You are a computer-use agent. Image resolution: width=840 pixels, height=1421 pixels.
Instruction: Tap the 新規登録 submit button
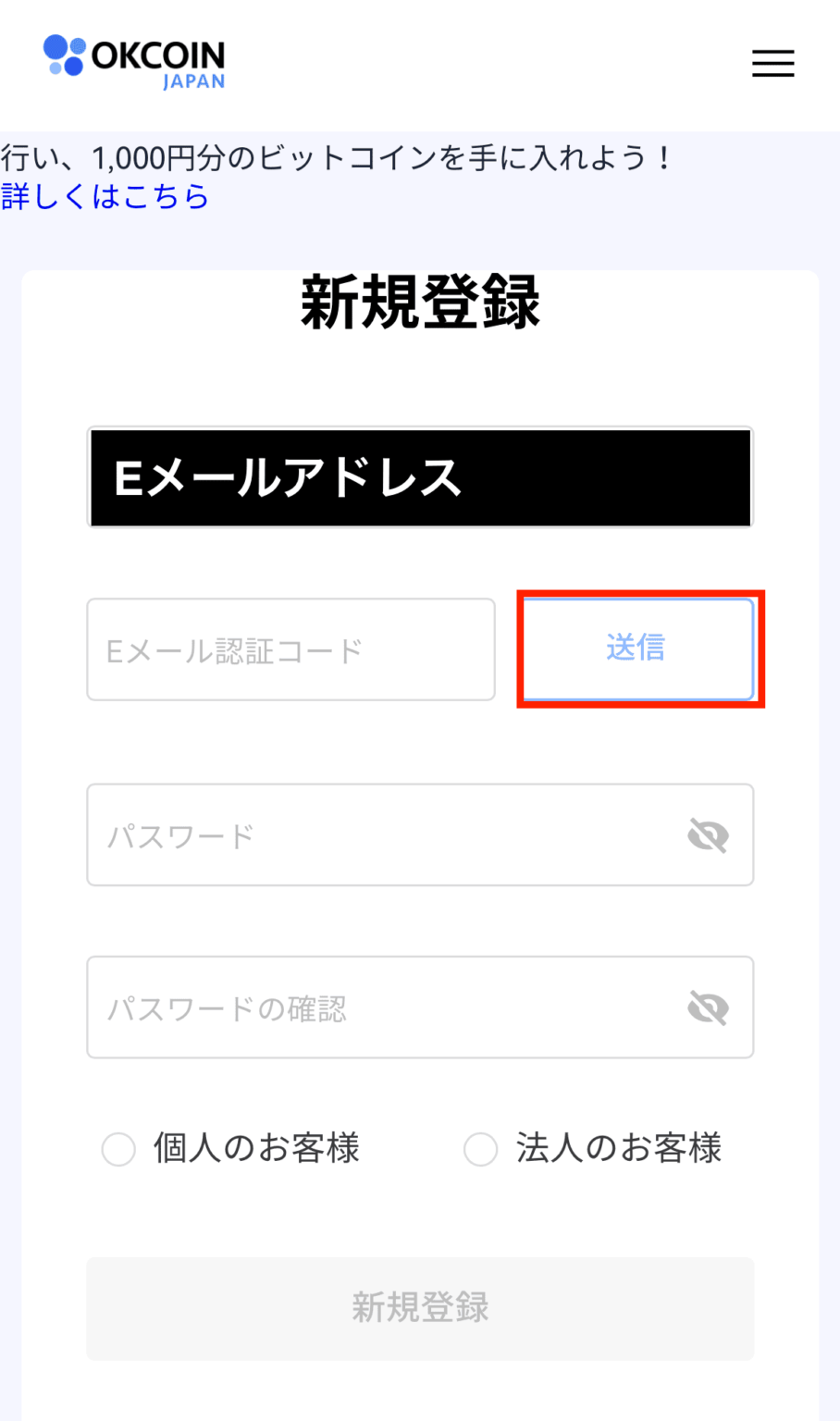[420, 1307]
